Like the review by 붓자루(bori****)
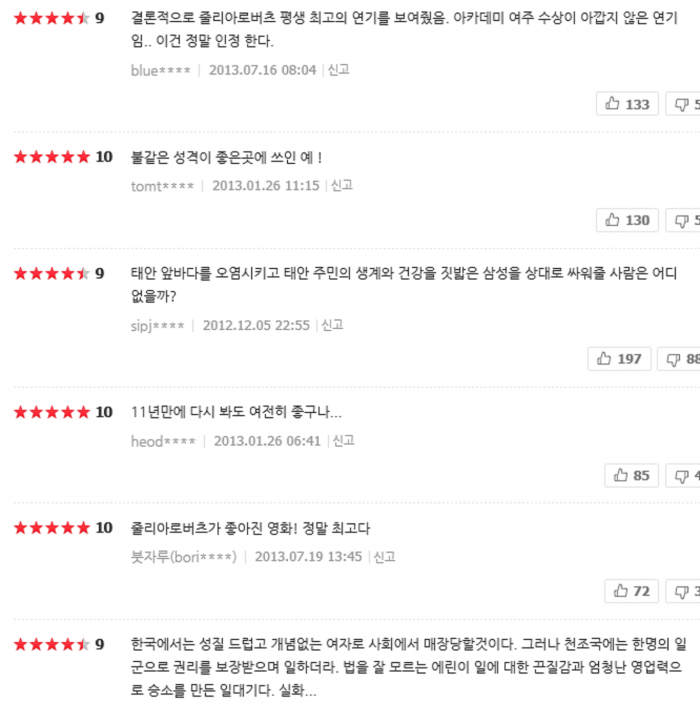700x703 pixels. [x=631, y=591]
